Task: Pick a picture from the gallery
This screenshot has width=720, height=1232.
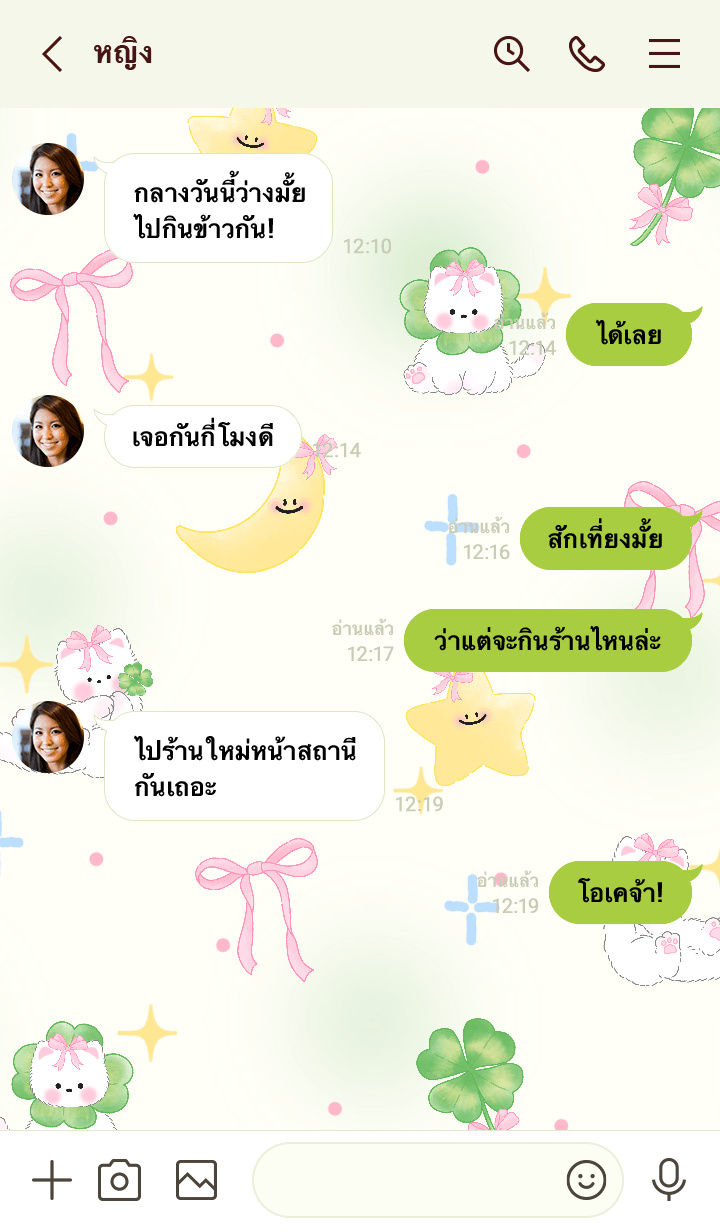Action: point(196,1181)
